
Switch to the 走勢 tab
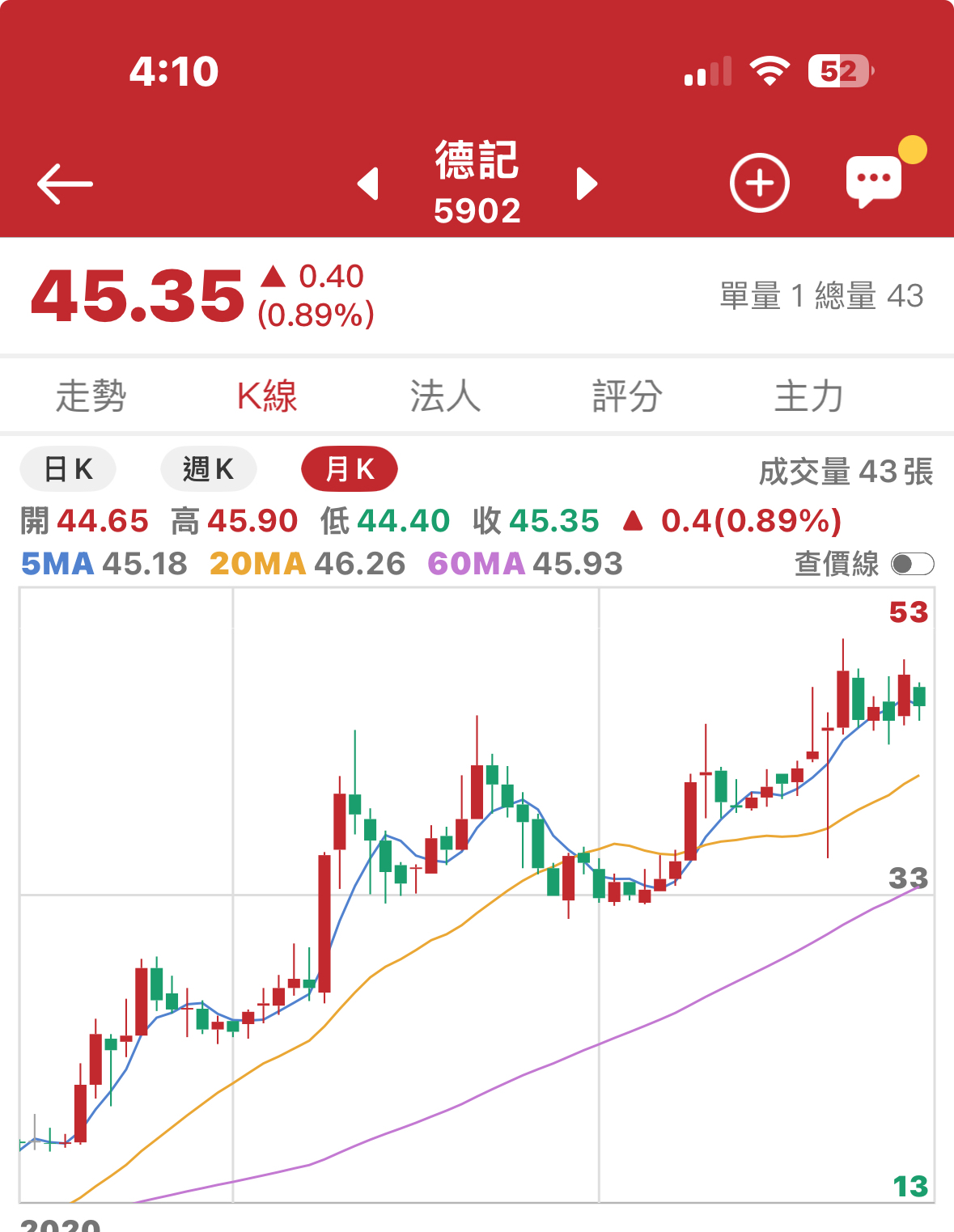(x=91, y=396)
